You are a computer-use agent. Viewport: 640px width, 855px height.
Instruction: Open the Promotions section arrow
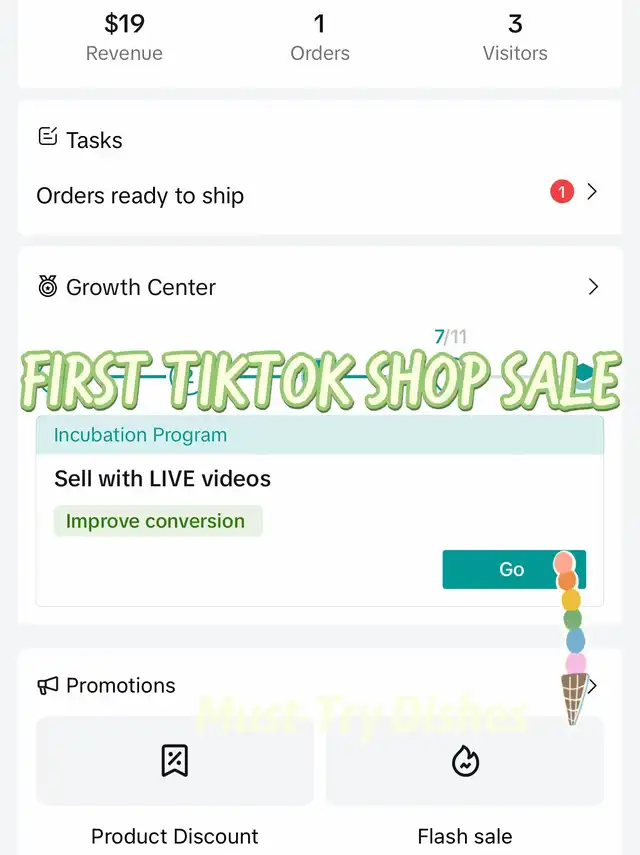tap(594, 686)
